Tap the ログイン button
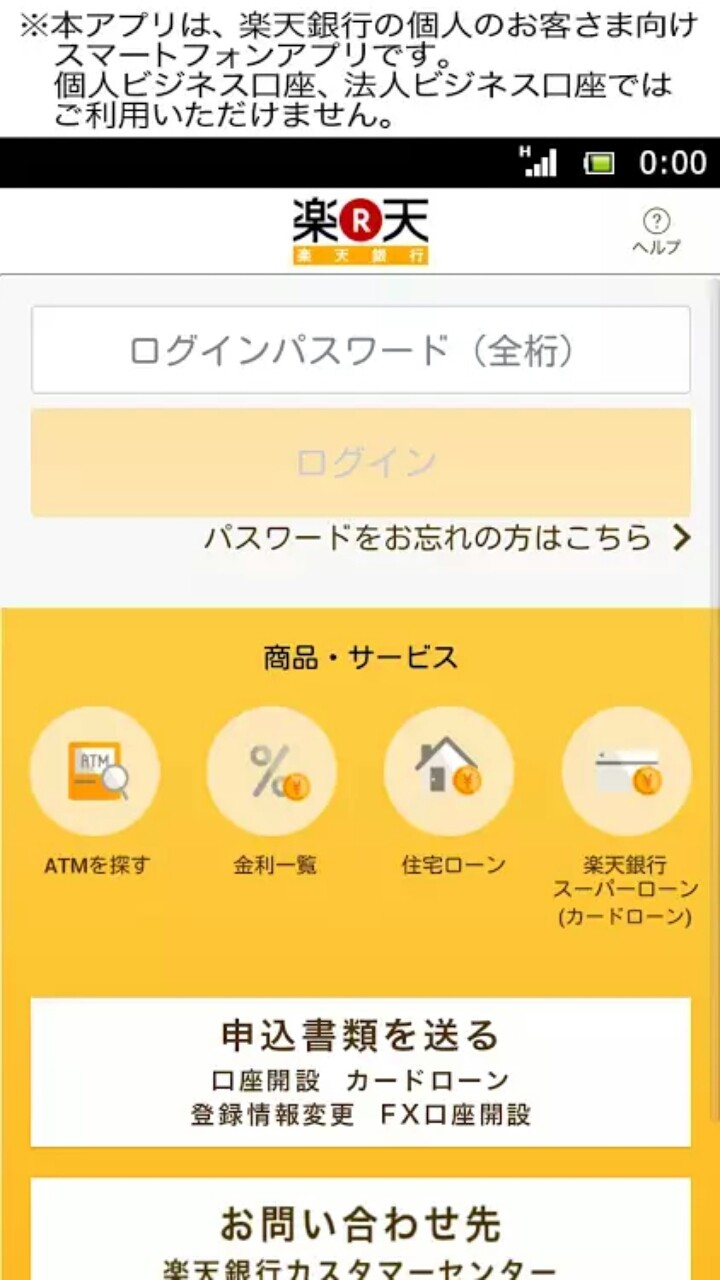This screenshot has width=720, height=1280. (x=360, y=462)
